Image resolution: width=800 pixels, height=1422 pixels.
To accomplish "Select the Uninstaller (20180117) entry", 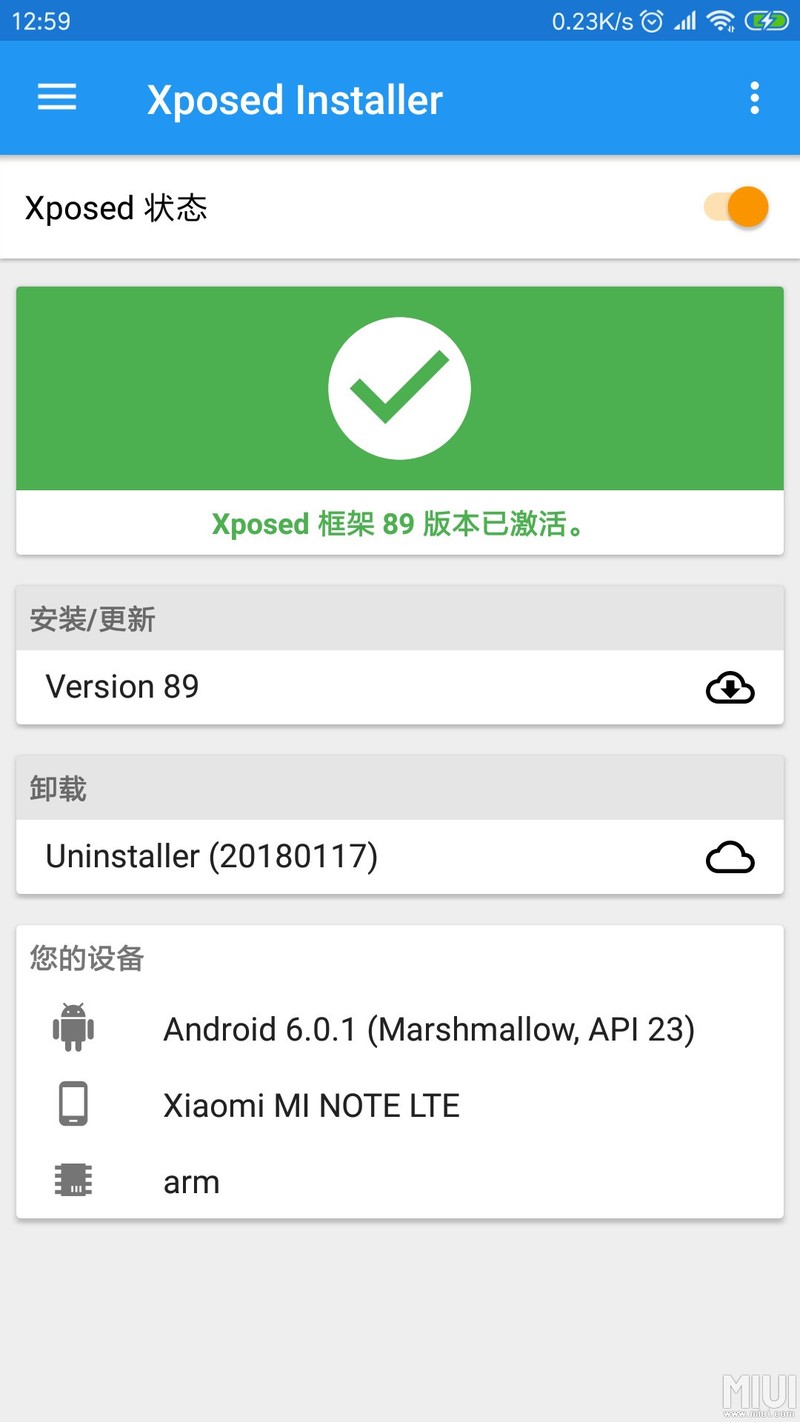I will (x=300, y=857).
